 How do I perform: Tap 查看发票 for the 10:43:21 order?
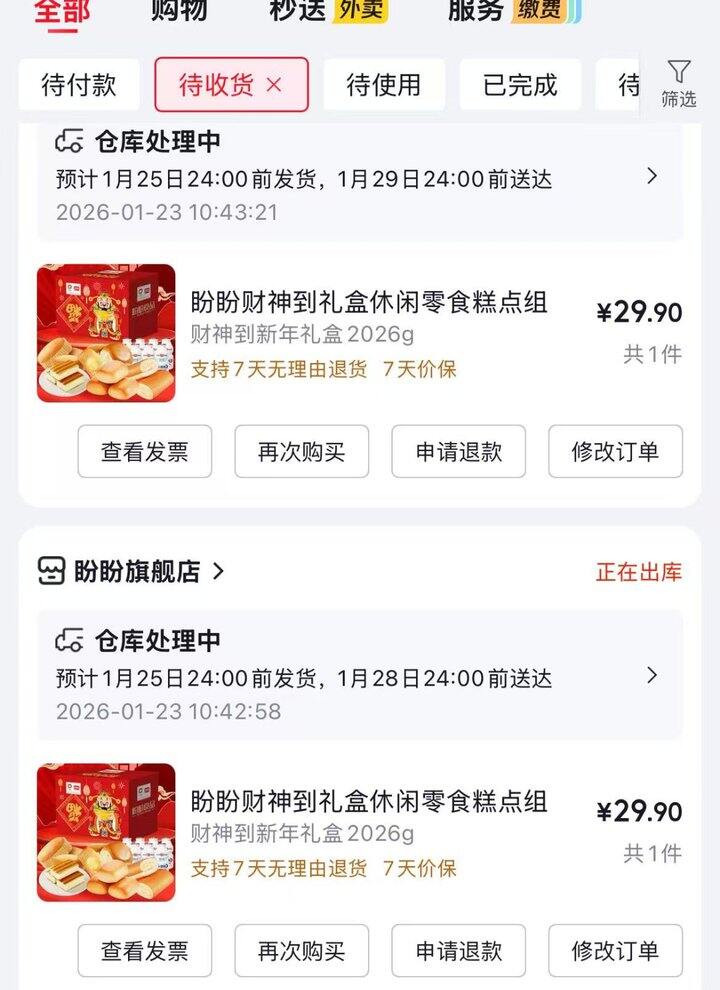coord(145,452)
